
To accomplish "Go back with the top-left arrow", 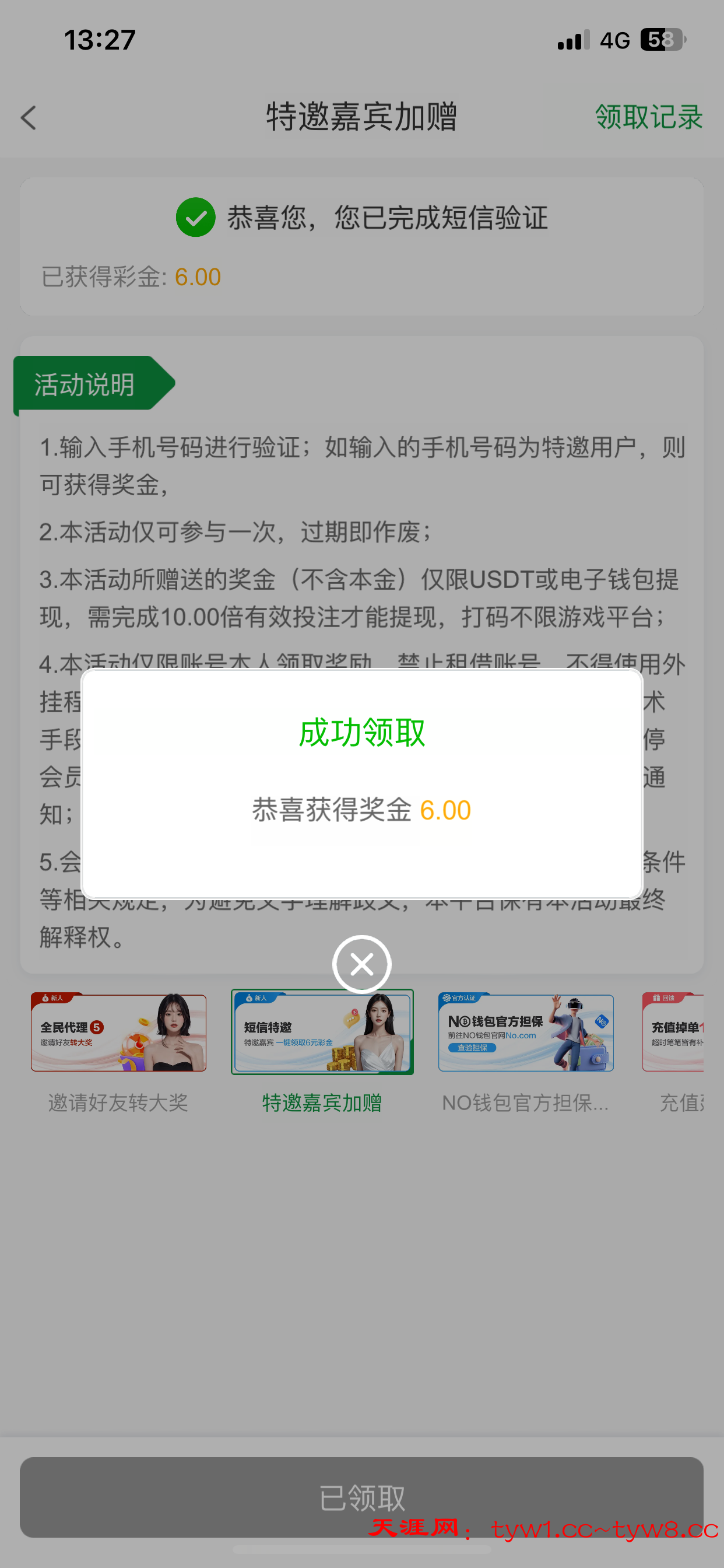I will (x=29, y=117).
